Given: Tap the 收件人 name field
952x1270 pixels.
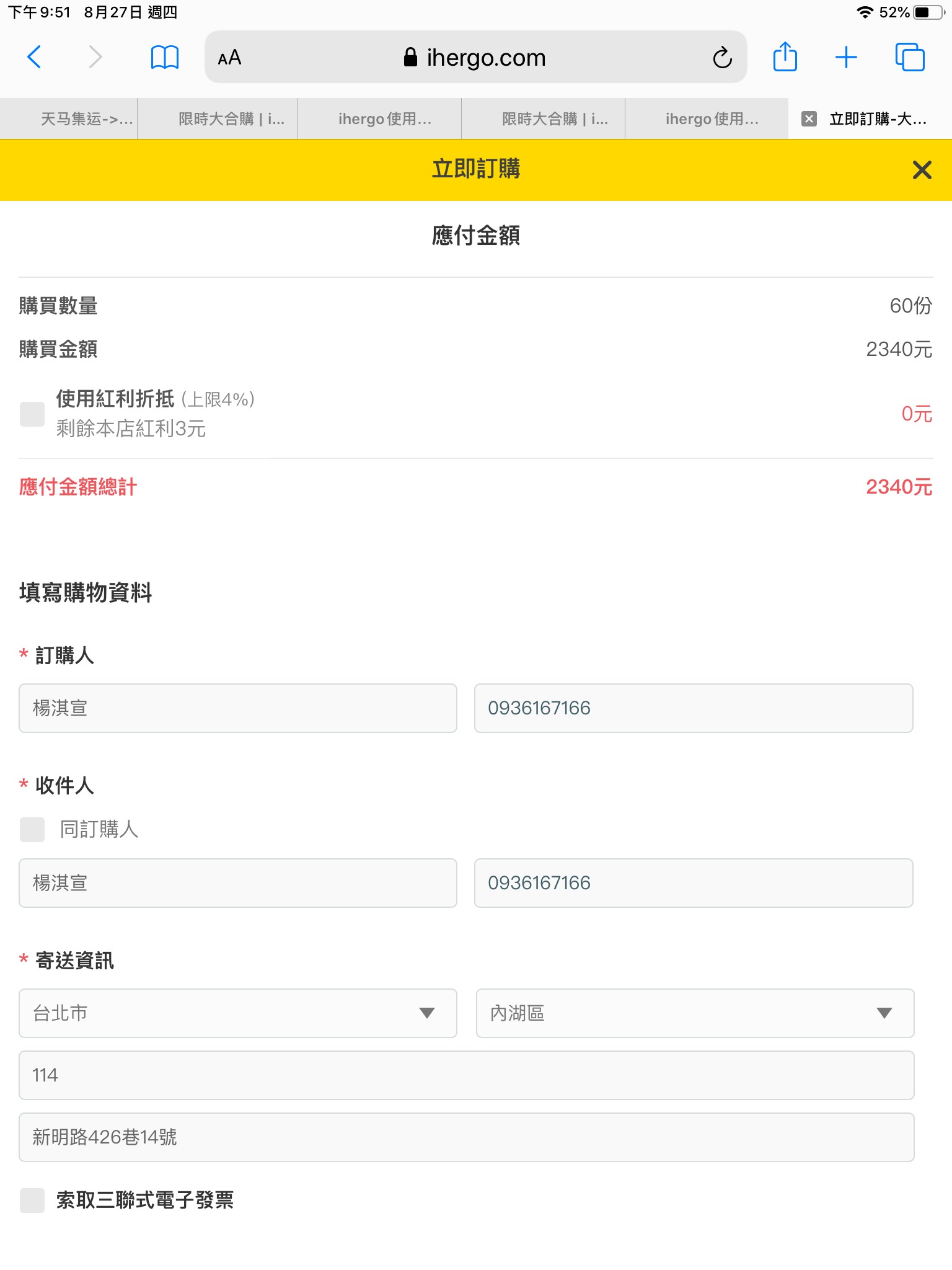Looking at the screenshot, I should pyautogui.click(x=238, y=883).
